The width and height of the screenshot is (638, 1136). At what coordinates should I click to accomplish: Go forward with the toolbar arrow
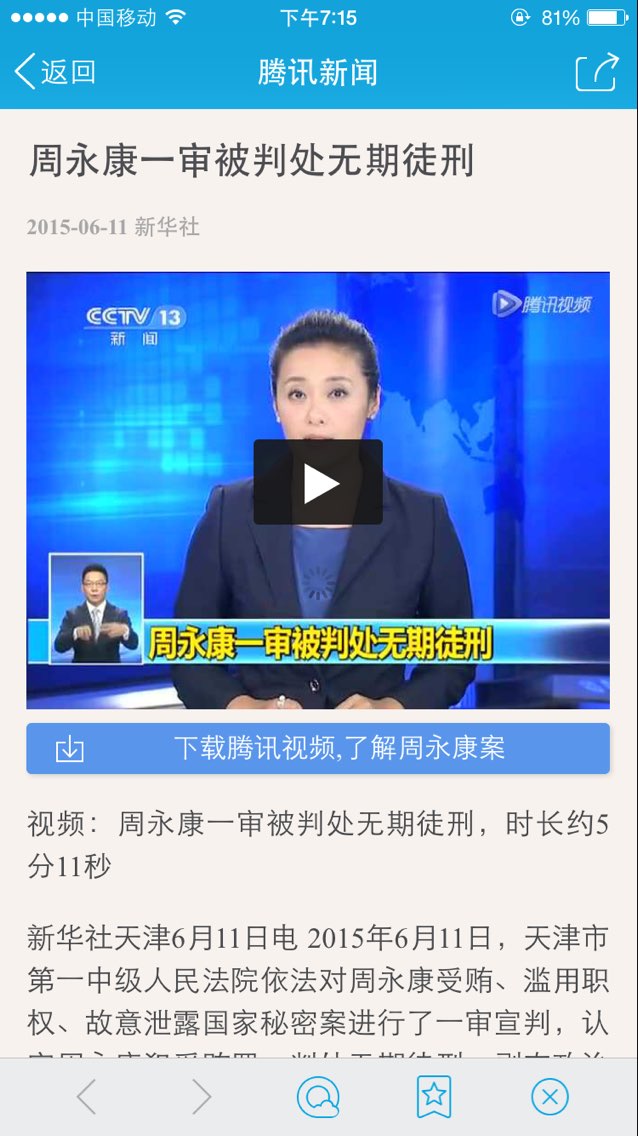click(202, 1097)
